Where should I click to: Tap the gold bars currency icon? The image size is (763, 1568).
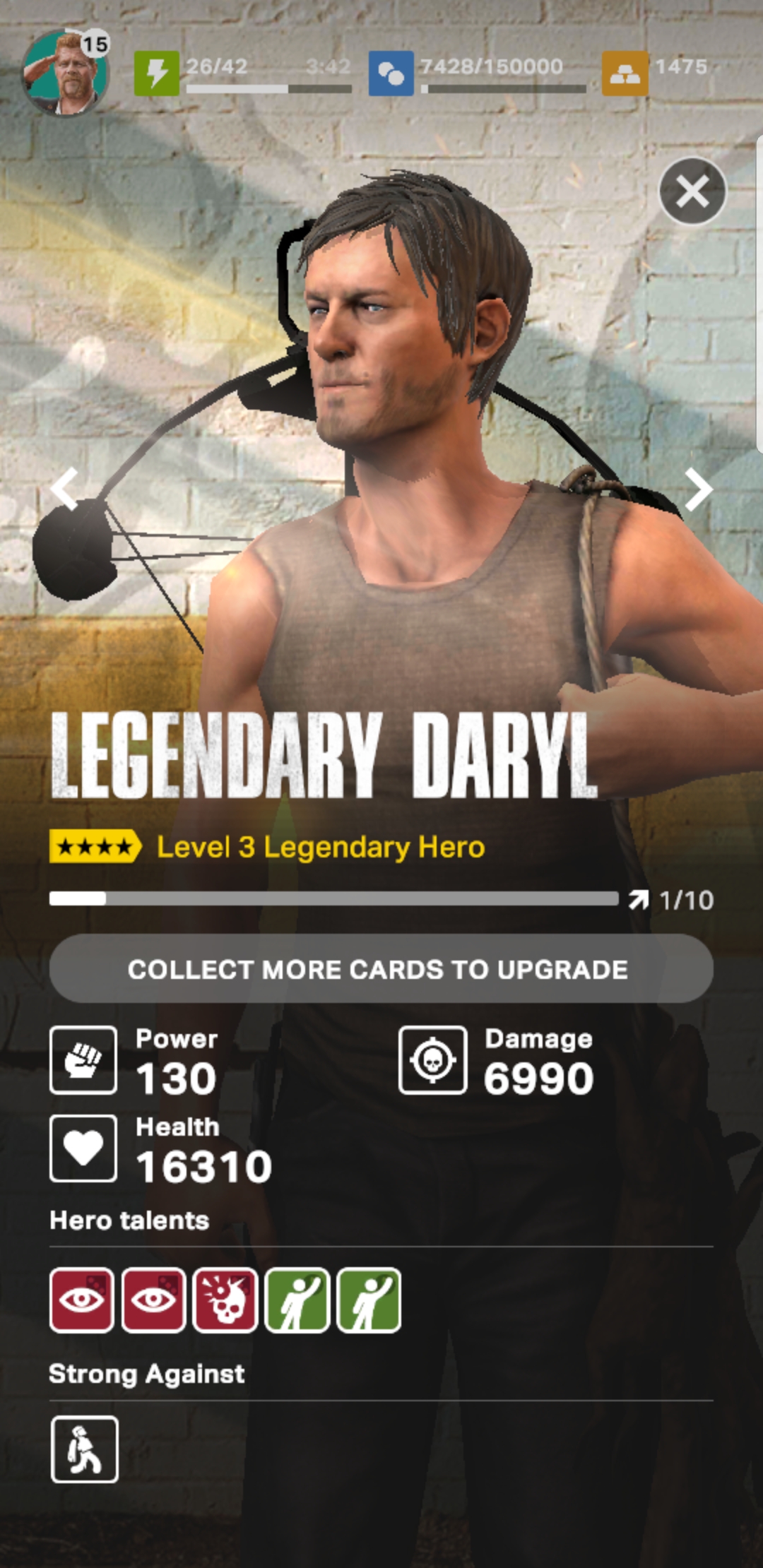pyautogui.click(x=625, y=73)
